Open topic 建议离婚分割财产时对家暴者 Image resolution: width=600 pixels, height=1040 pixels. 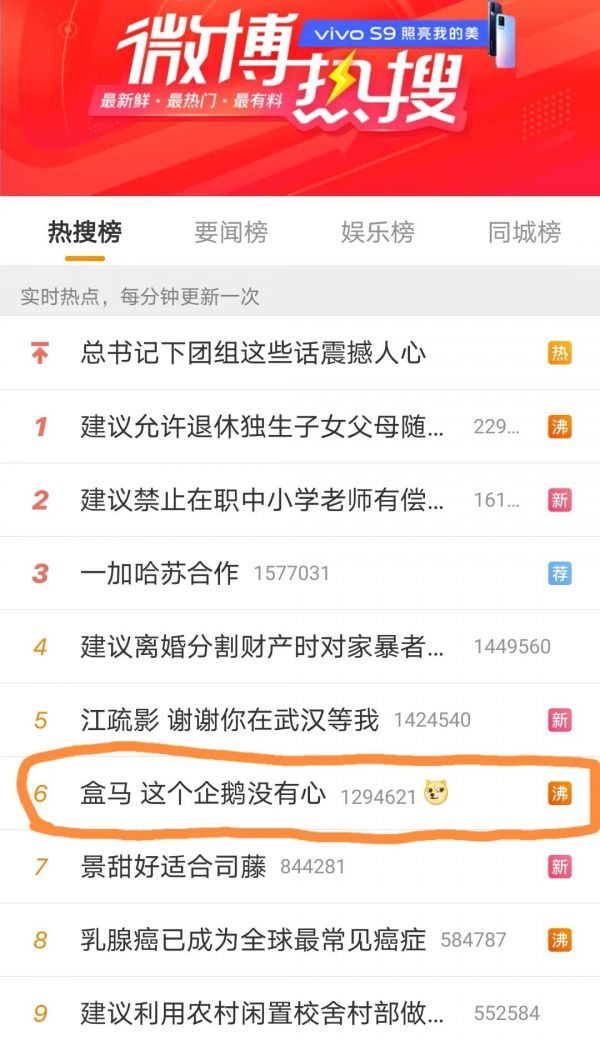coord(262,646)
